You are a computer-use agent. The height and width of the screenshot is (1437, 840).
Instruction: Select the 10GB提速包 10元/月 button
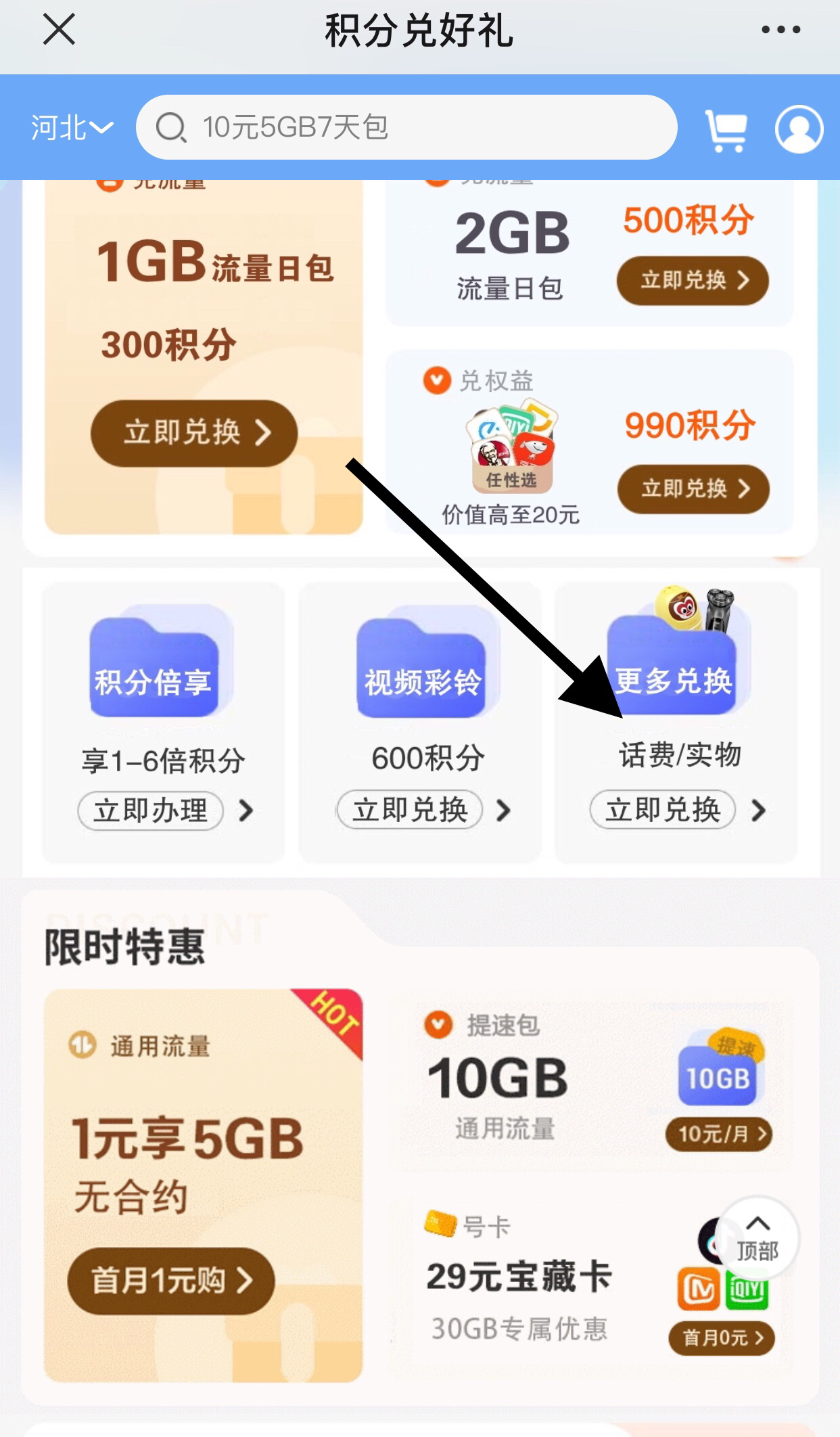[719, 1135]
